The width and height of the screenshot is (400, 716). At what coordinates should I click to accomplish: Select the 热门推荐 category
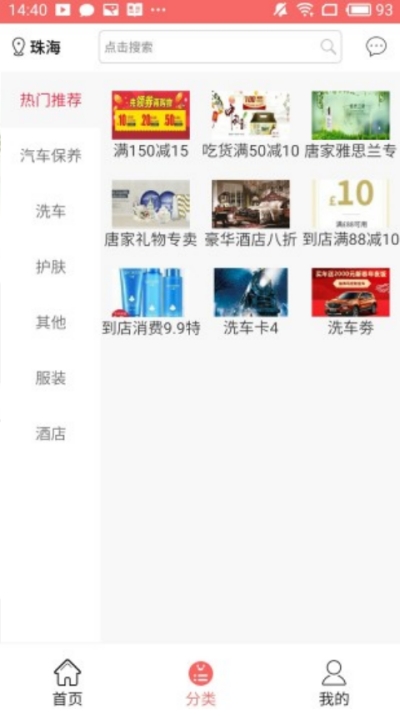[50, 100]
